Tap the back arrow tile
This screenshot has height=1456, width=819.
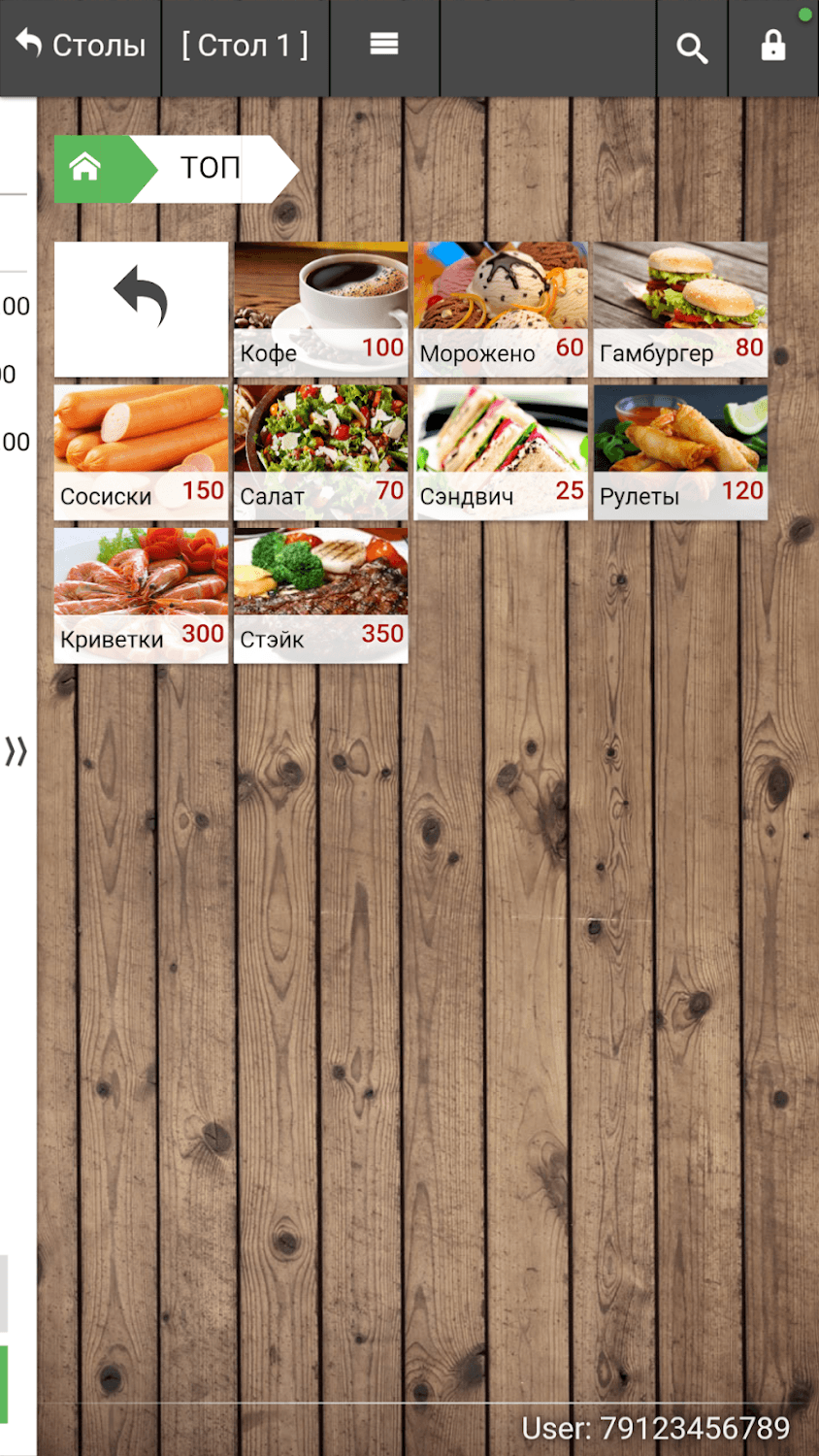pyautogui.click(x=142, y=309)
